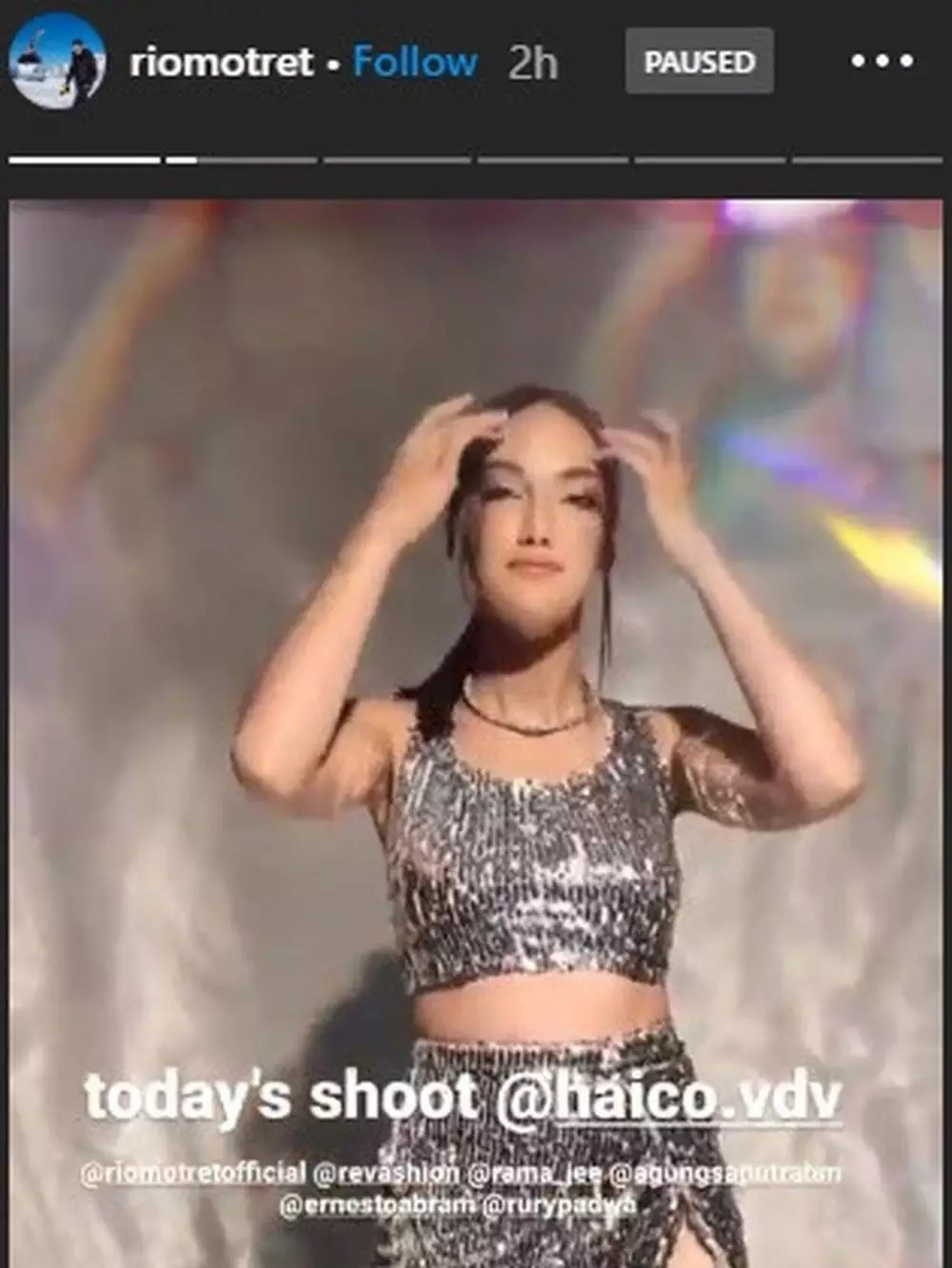The image size is (952, 1268).
Task: Open riomotret's profile via the username
Action: point(227,62)
